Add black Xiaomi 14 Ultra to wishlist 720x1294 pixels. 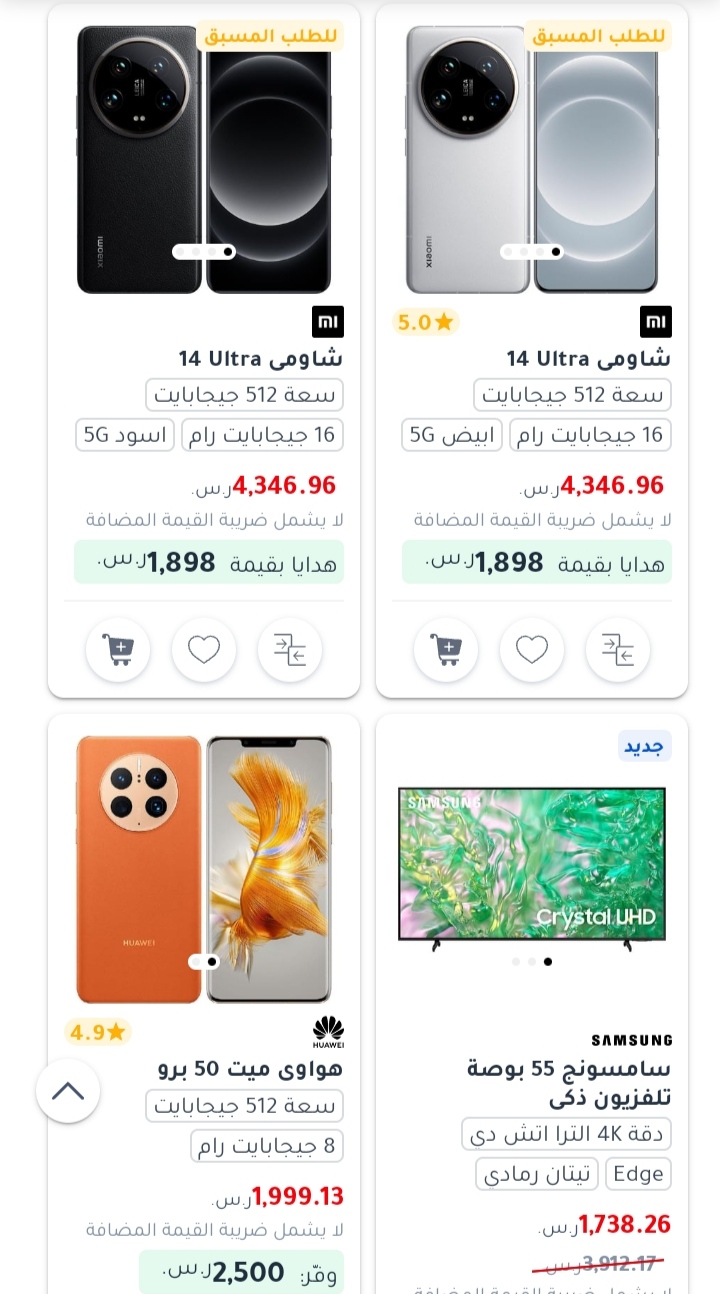click(x=204, y=650)
